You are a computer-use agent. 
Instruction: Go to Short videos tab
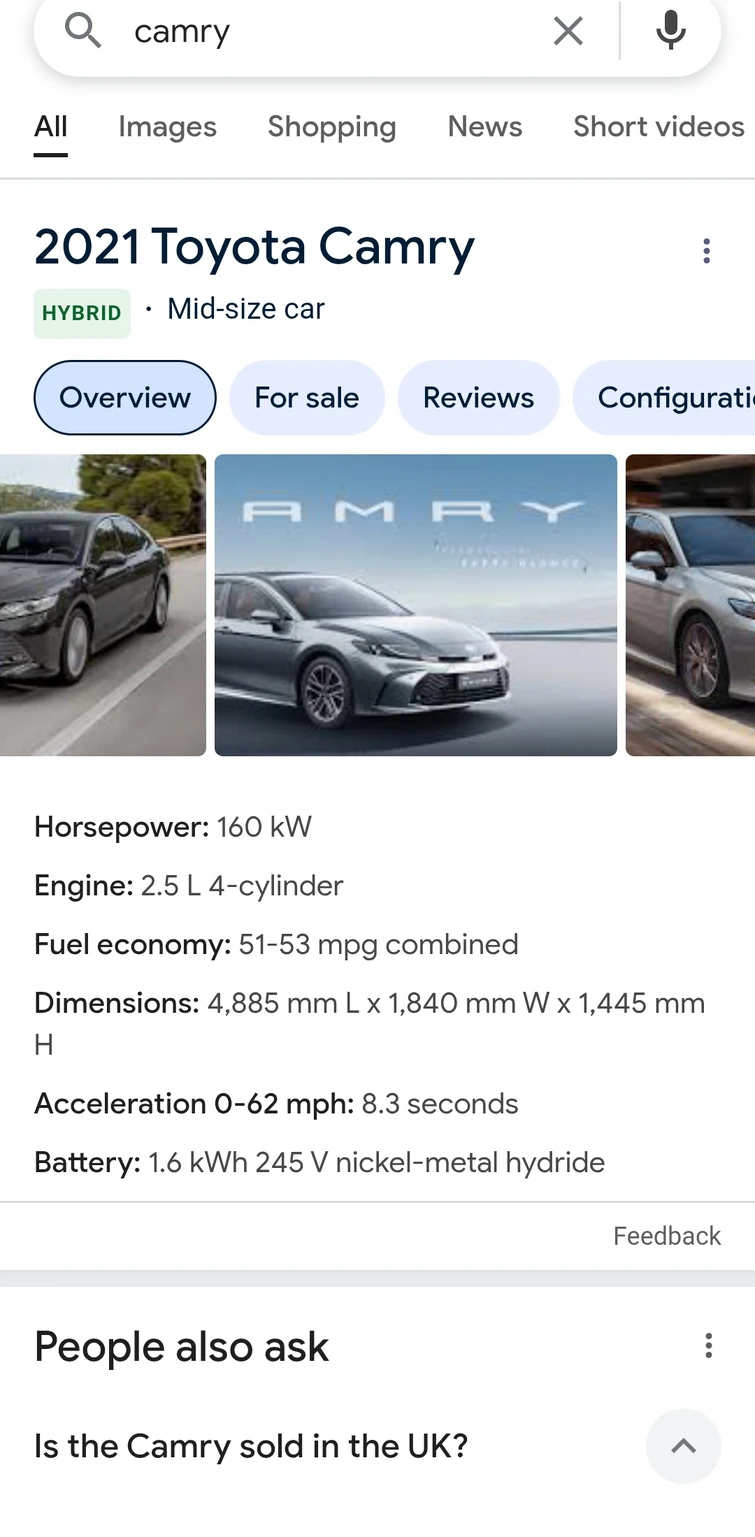coord(658,127)
